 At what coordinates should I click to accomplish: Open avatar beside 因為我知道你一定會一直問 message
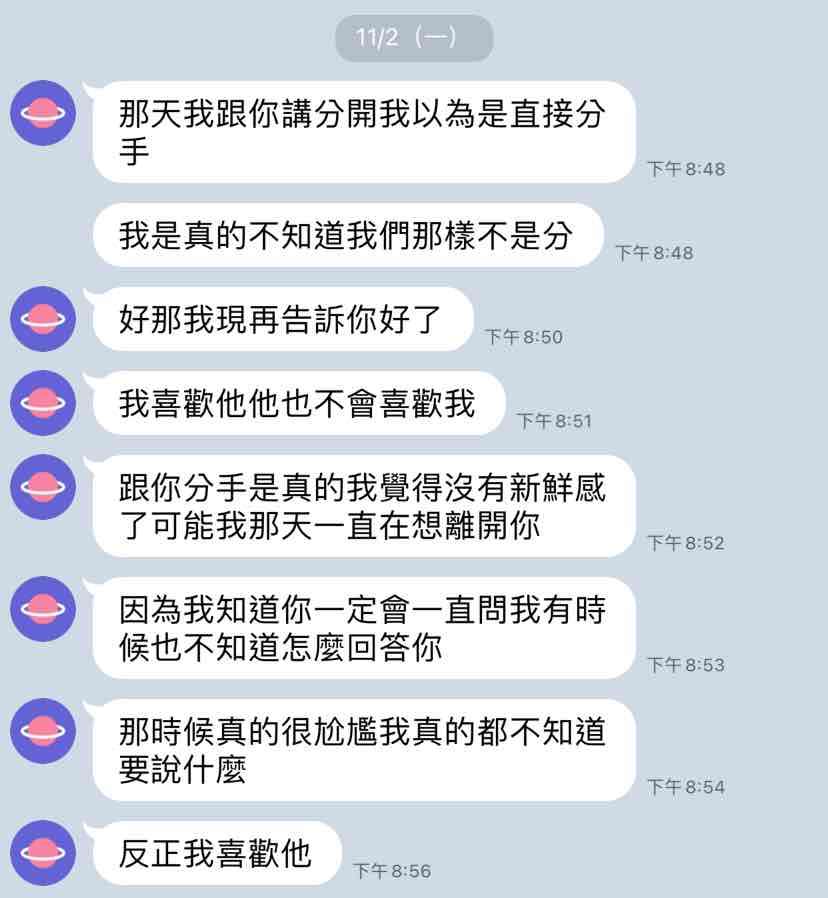42,609
